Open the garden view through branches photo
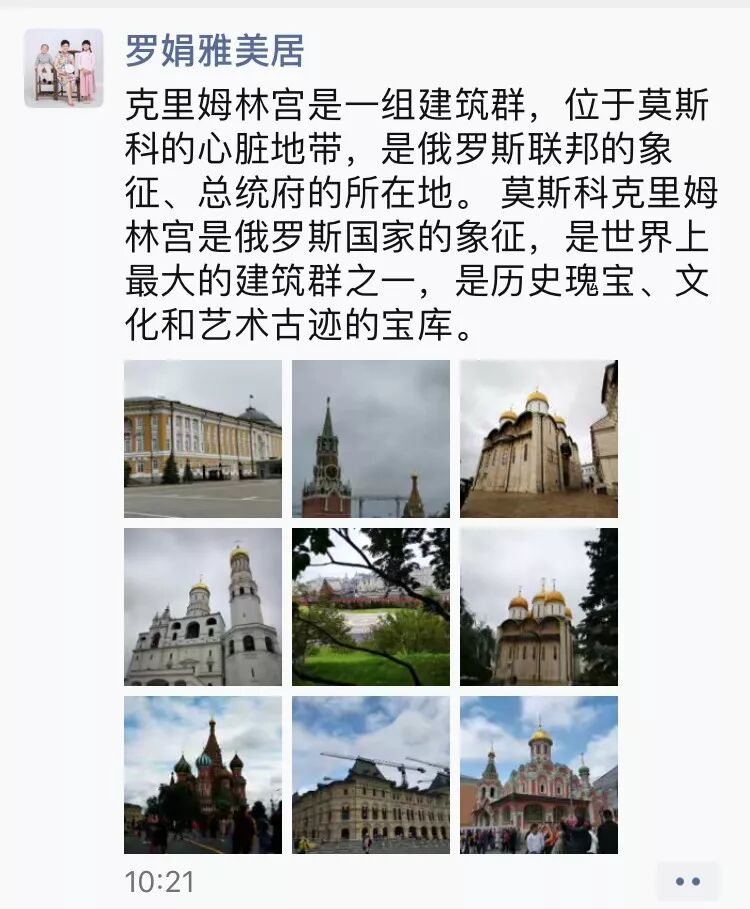 tap(371, 607)
